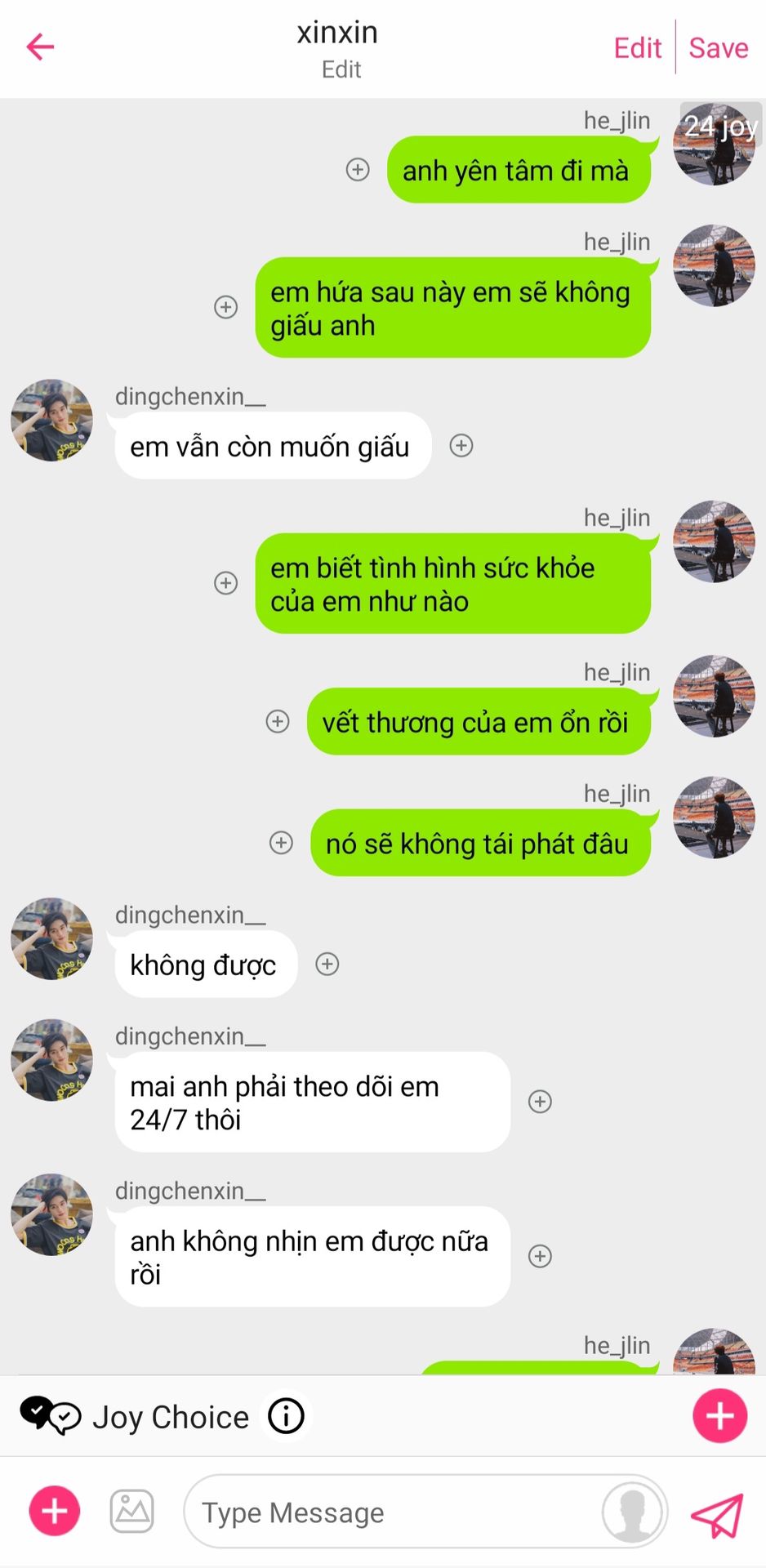Tap the plus next to "vết thương của em ổn rồi"
The height and width of the screenshot is (1568, 766).
278,721
